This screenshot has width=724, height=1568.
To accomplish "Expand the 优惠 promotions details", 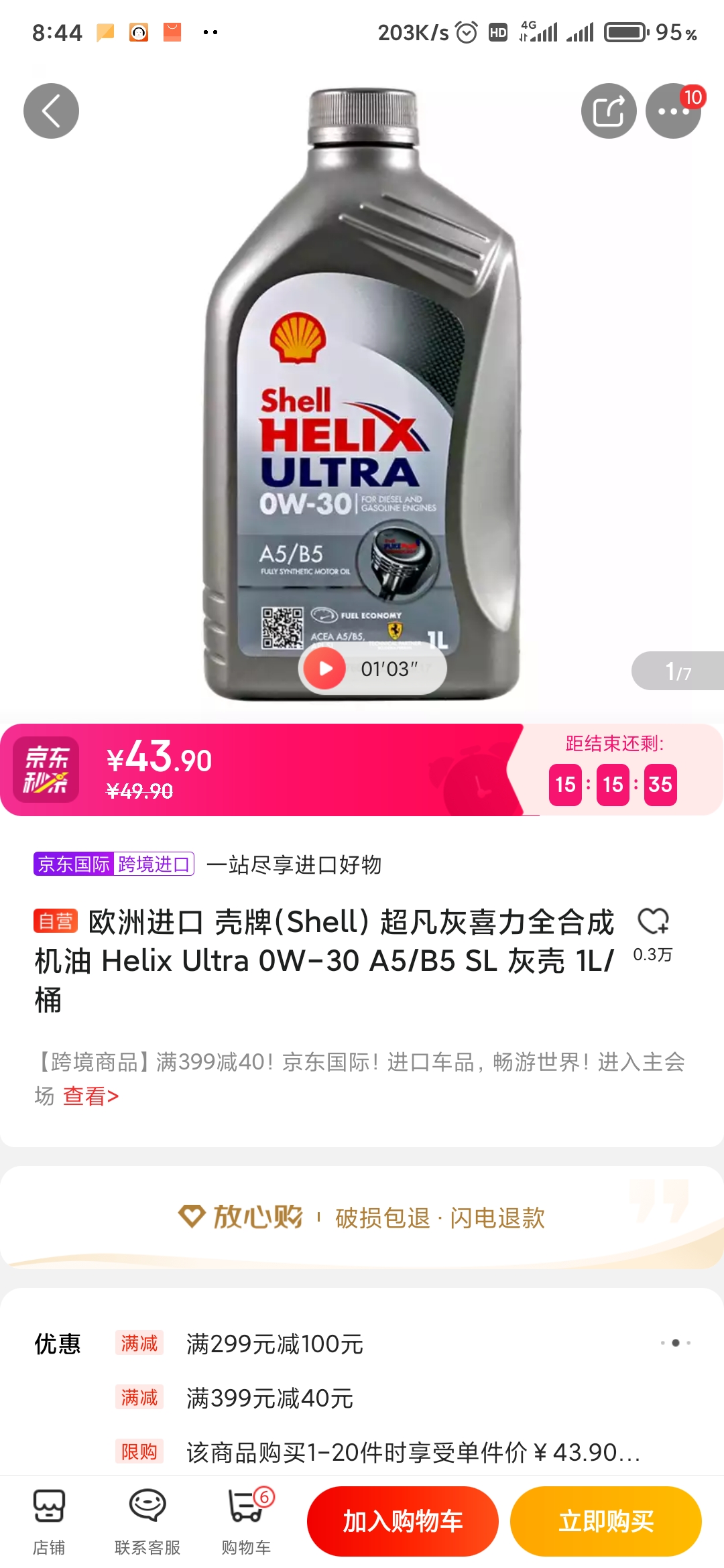I will click(x=675, y=1343).
